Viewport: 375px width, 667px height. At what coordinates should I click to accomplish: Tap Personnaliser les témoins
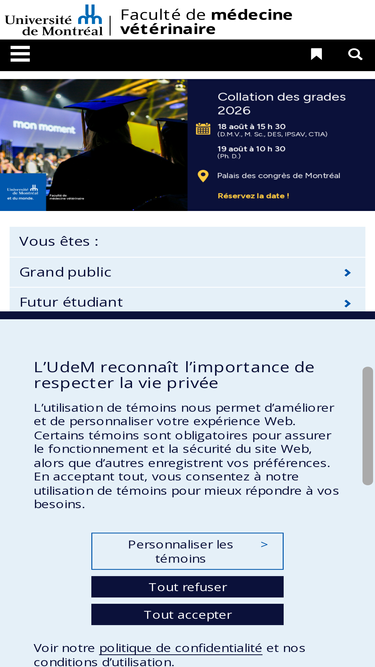188,551
